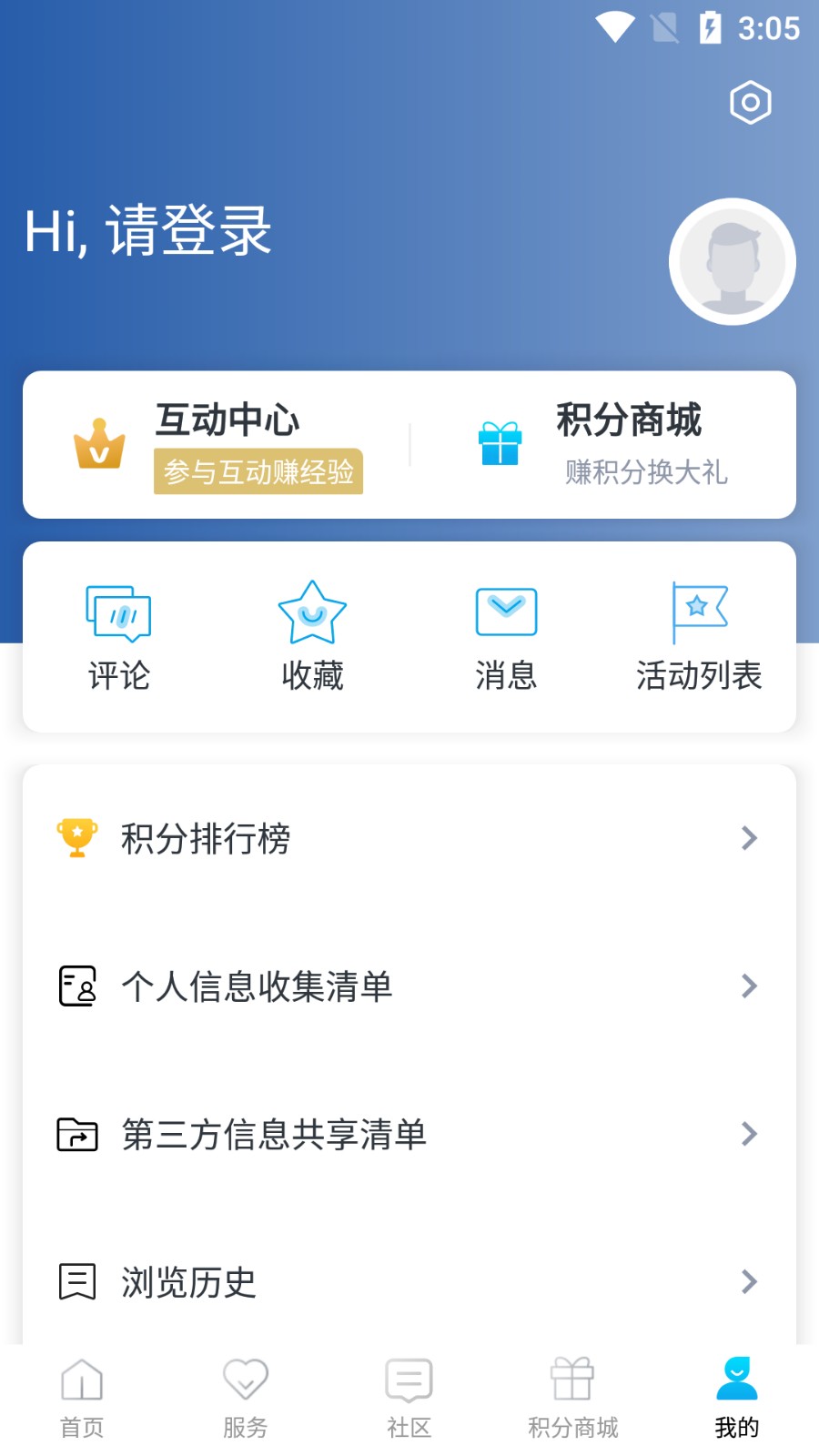
Task: Expand 第三方信息共享清单 via its chevron
Action: [x=748, y=1134]
